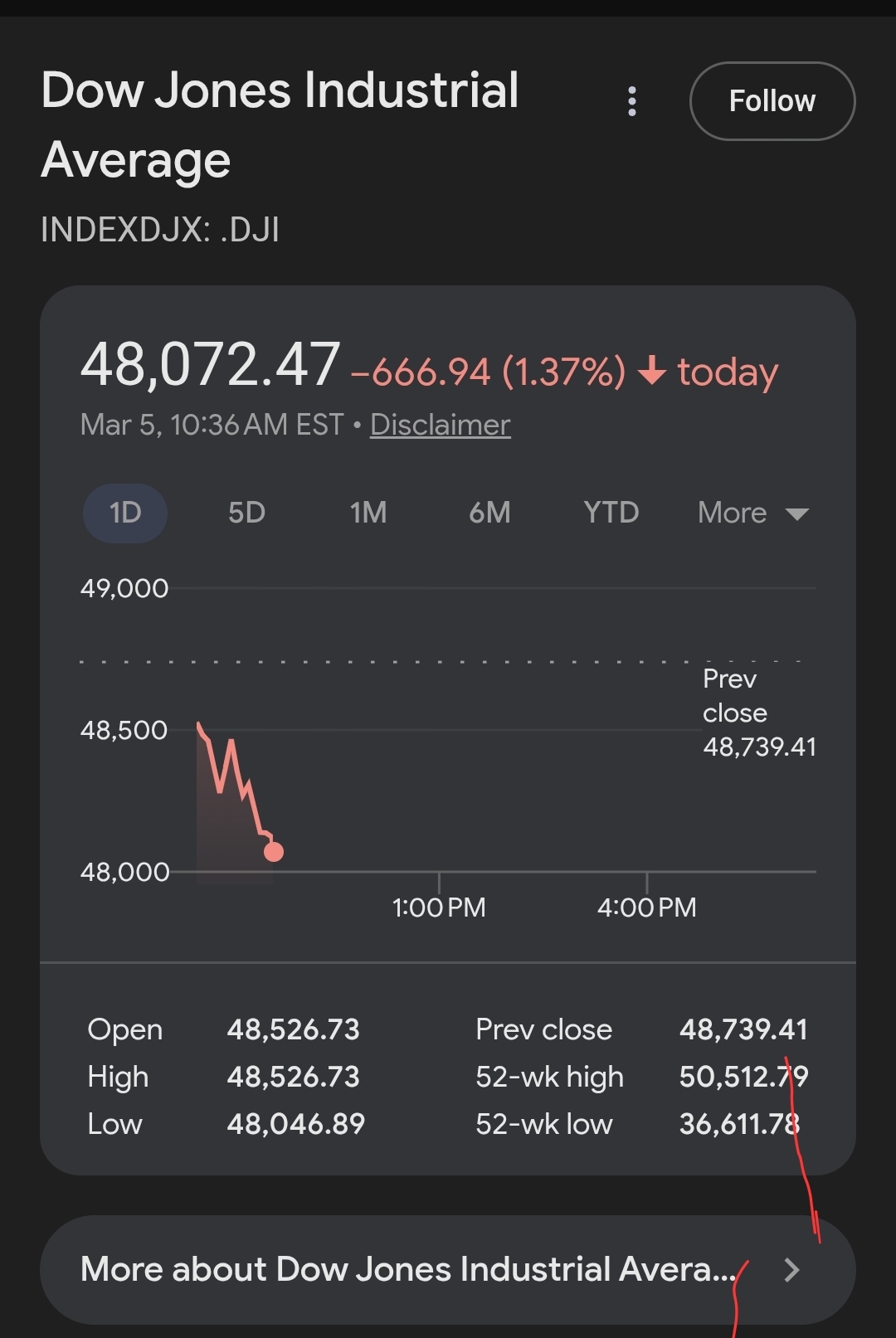Select the 5D tab

coord(246,513)
